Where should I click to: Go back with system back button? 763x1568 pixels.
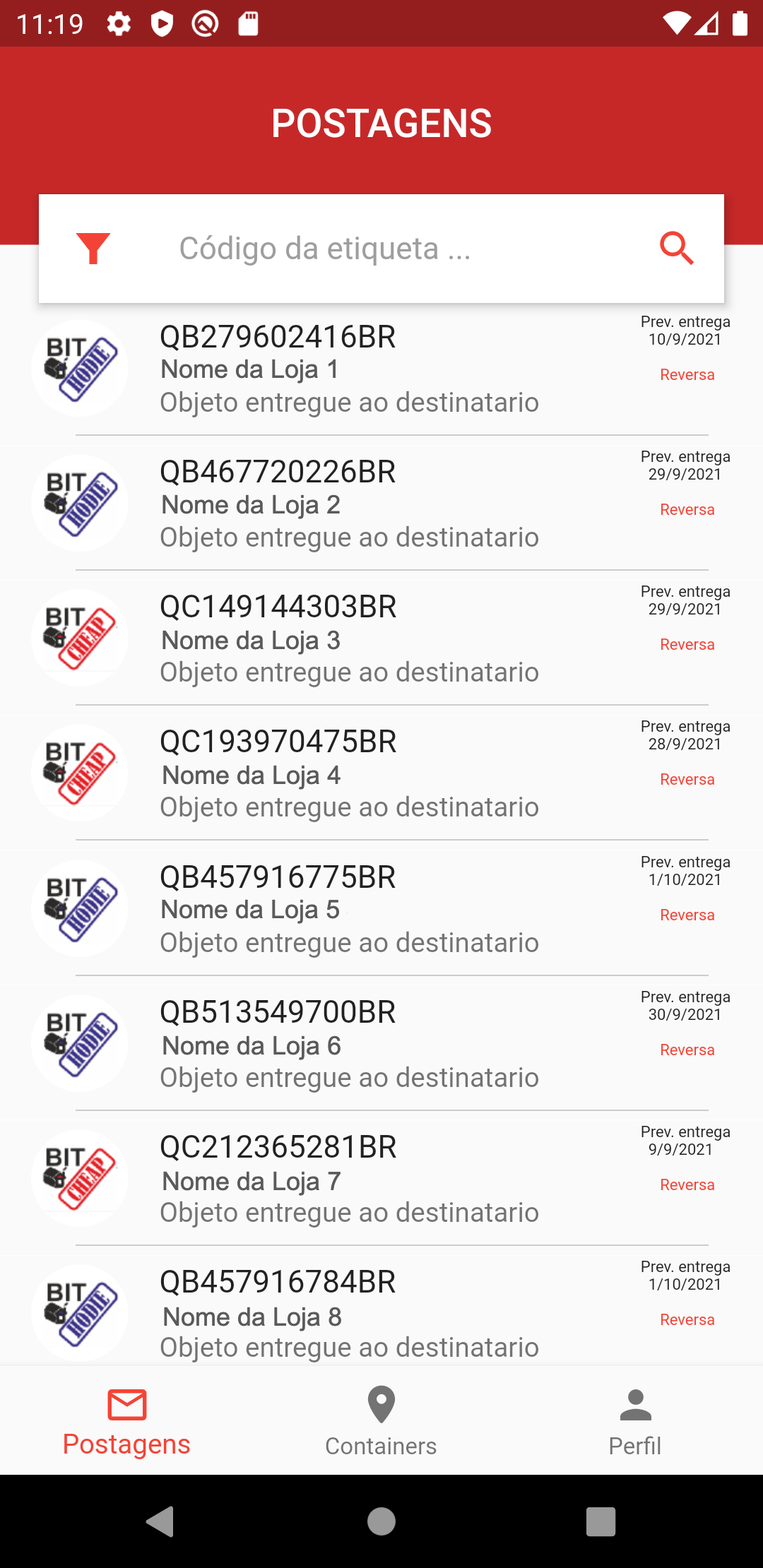160,1521
